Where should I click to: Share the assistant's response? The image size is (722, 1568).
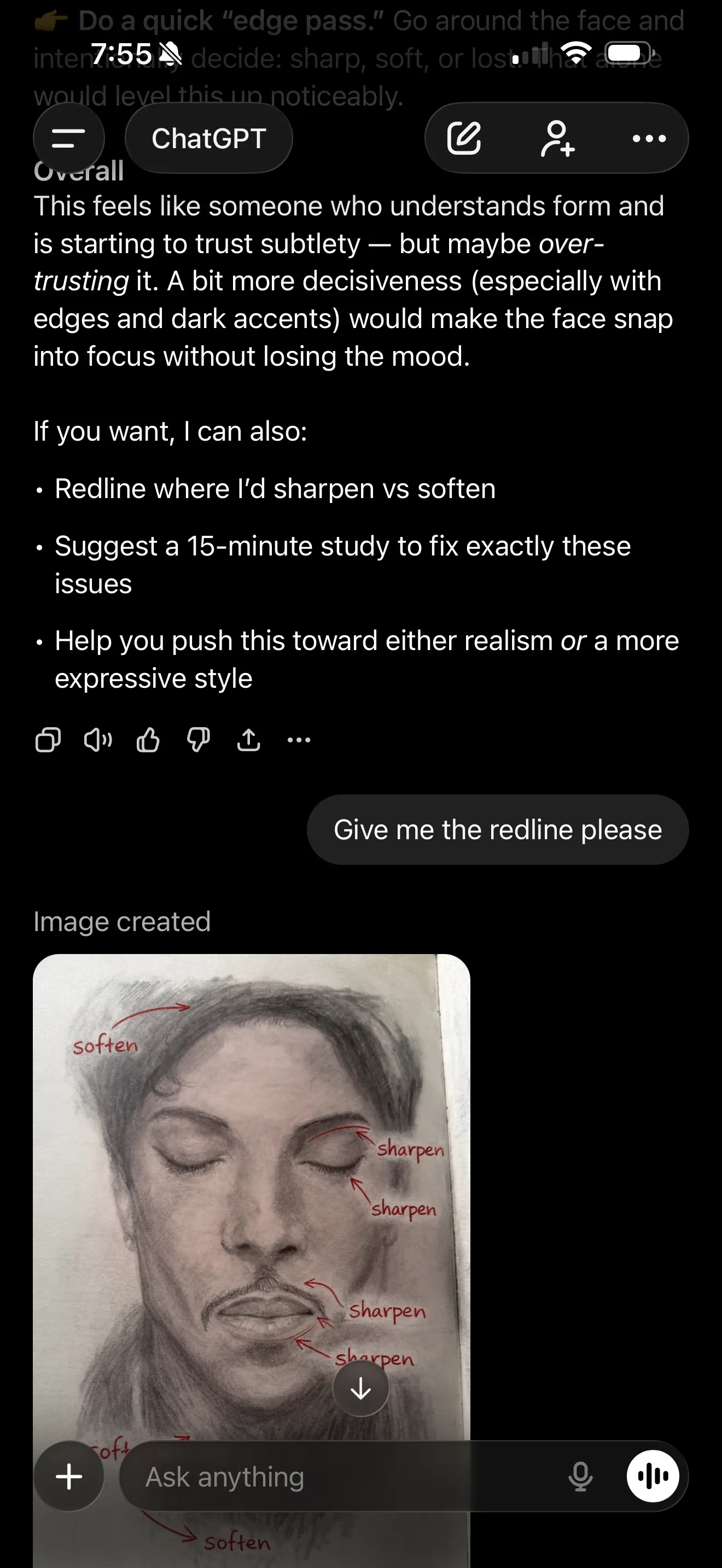coord(248,739)
